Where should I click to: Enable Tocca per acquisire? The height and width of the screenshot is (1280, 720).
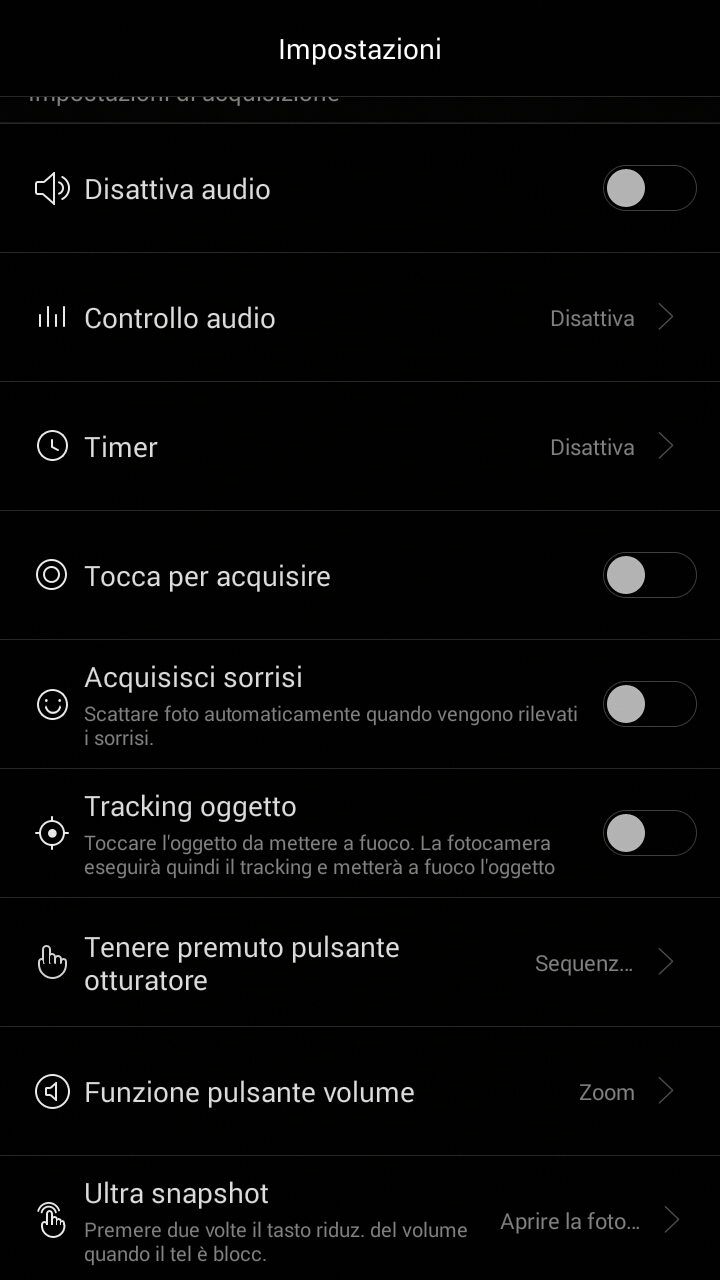(649, 575)
